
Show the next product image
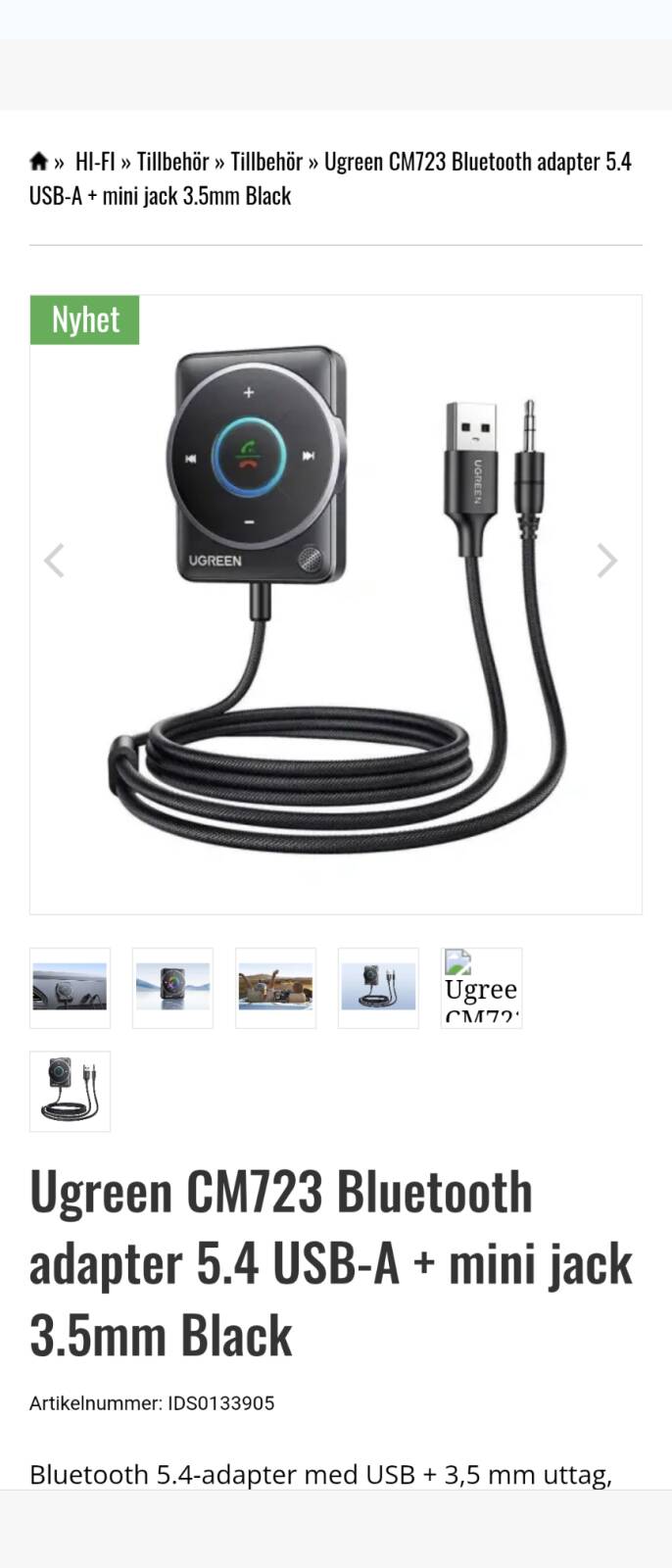[x=606, y=561]
